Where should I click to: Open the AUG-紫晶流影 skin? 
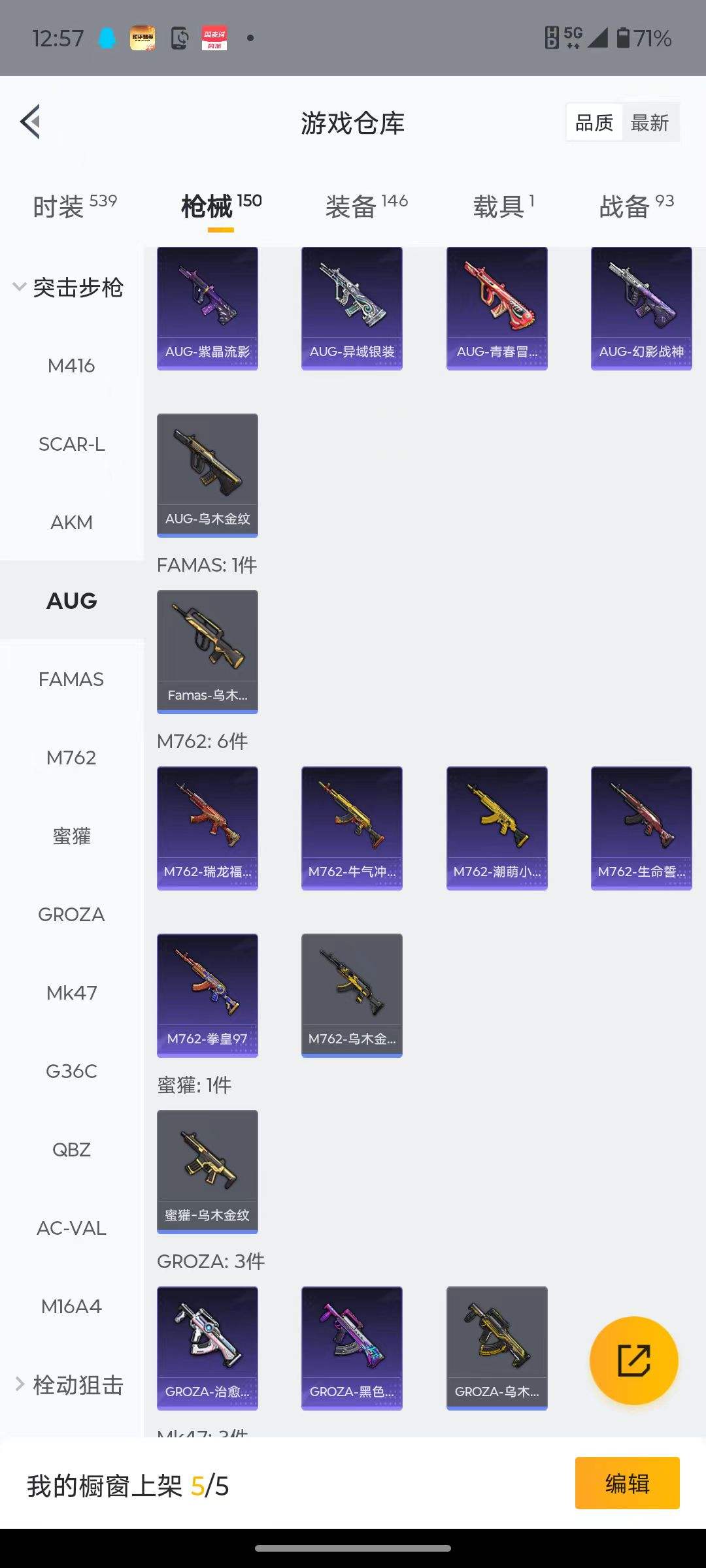click(x=207, y=308)
